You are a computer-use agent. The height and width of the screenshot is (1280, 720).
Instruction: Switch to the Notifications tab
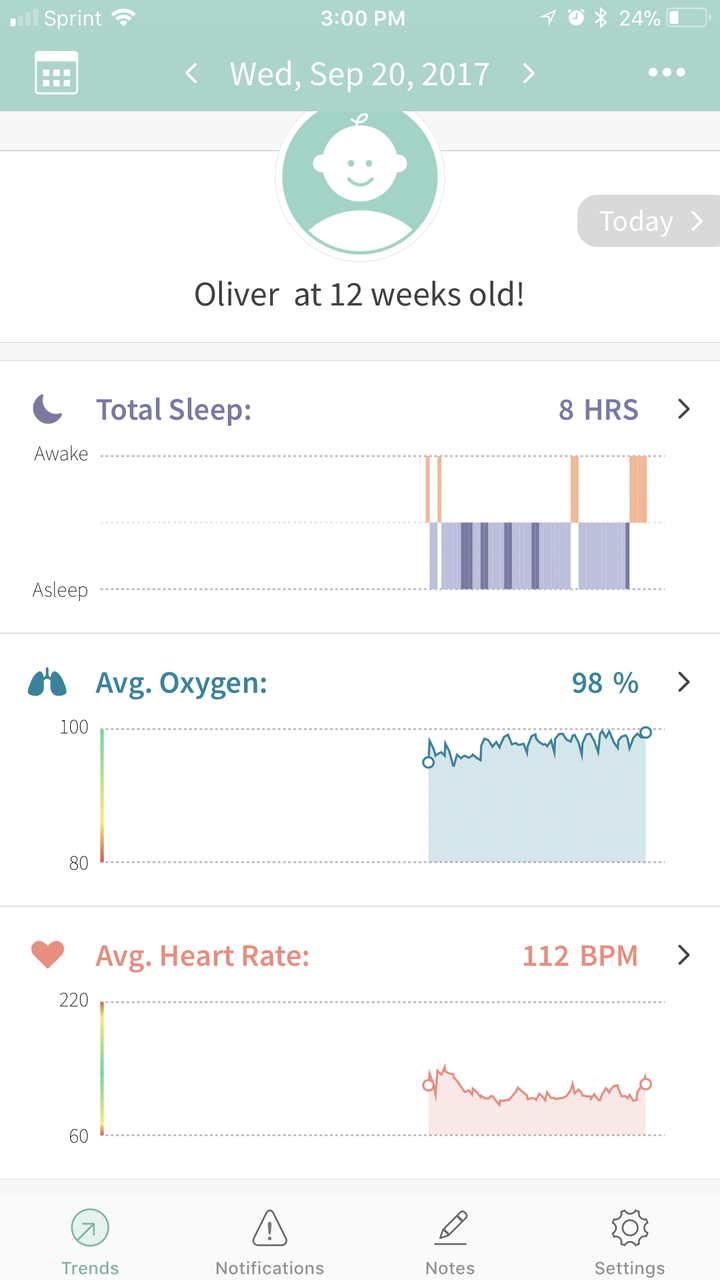(270, 1242)
